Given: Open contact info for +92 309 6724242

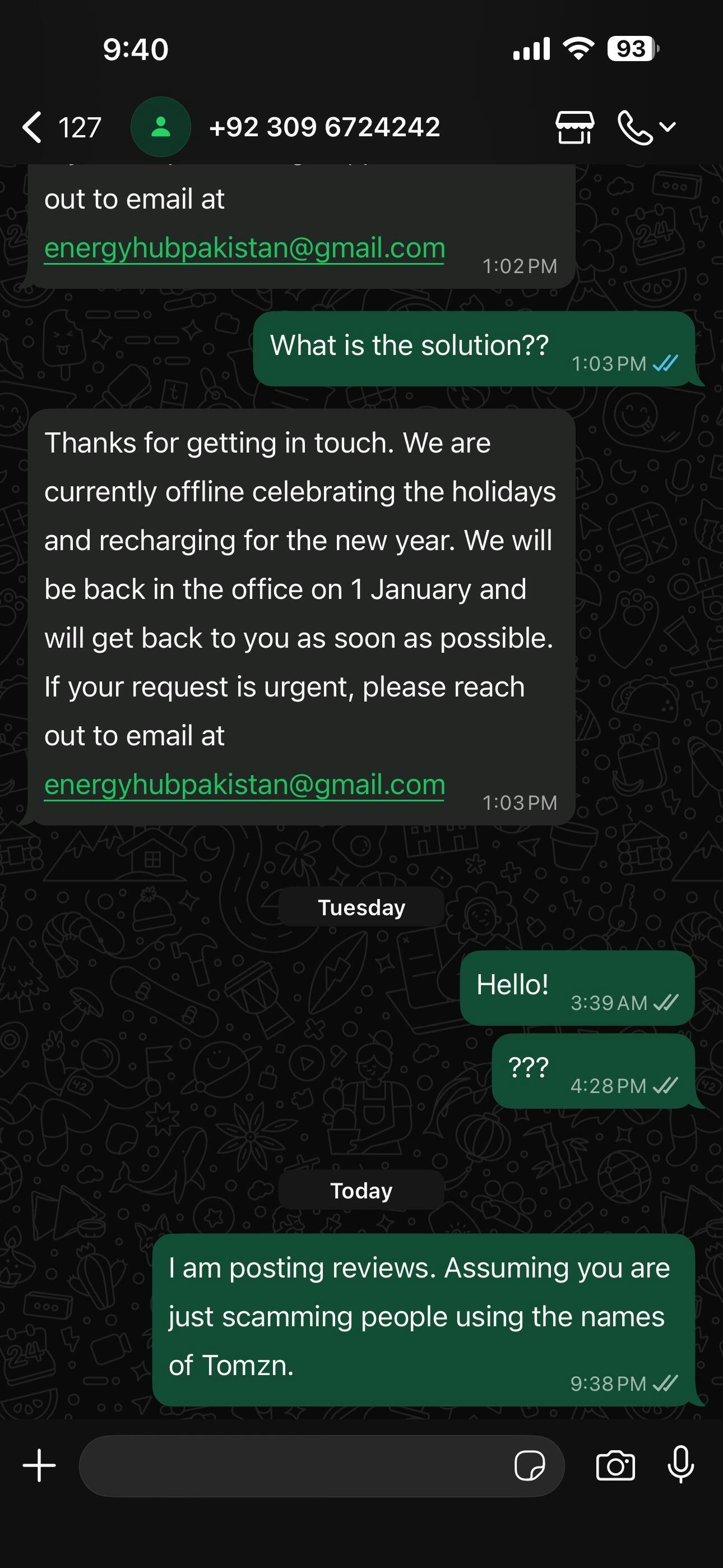Looking at the screenshot, I should click(x=324, y=127).
